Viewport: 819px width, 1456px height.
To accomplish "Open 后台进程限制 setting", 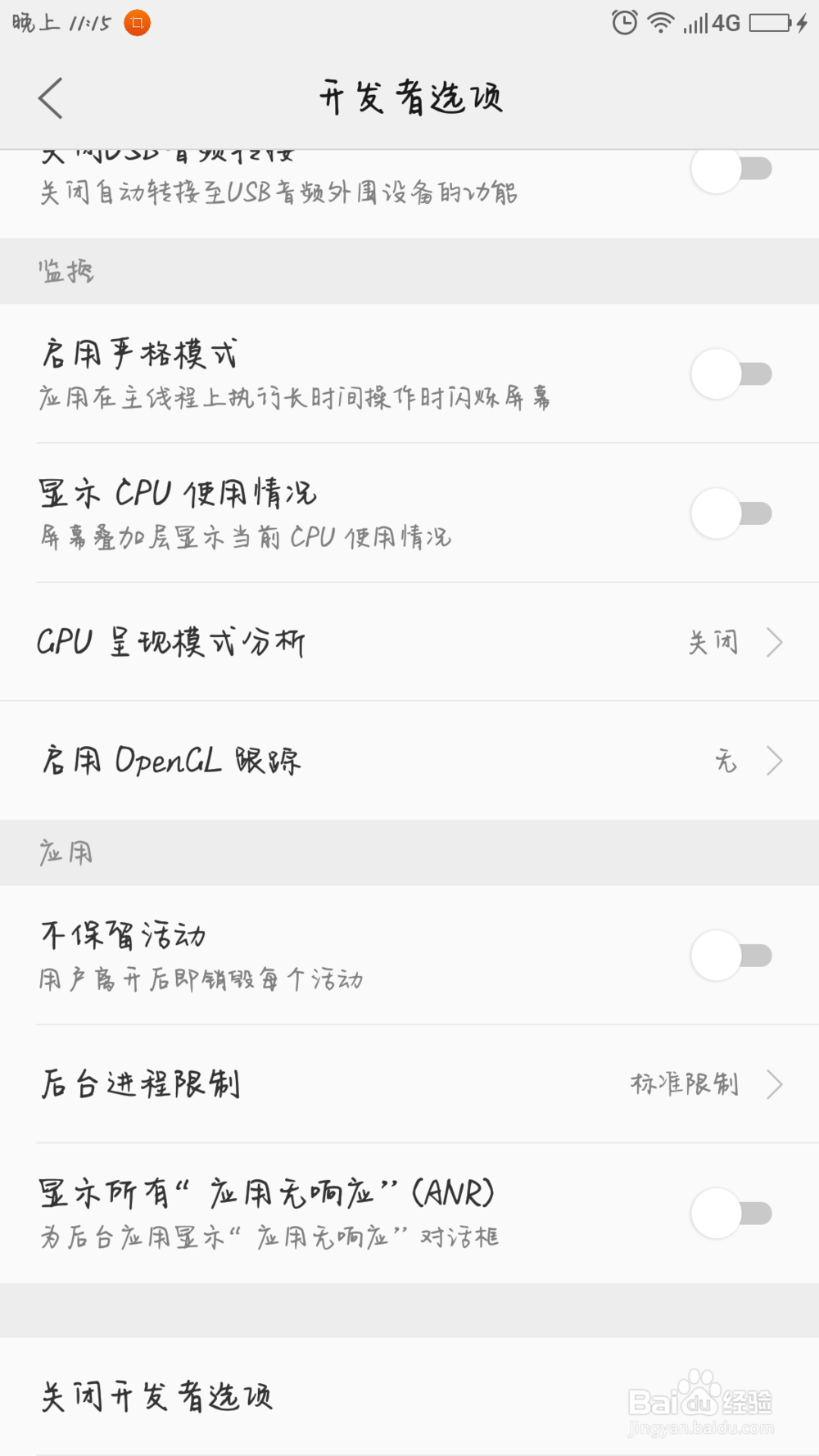I will click(409, 1084).
